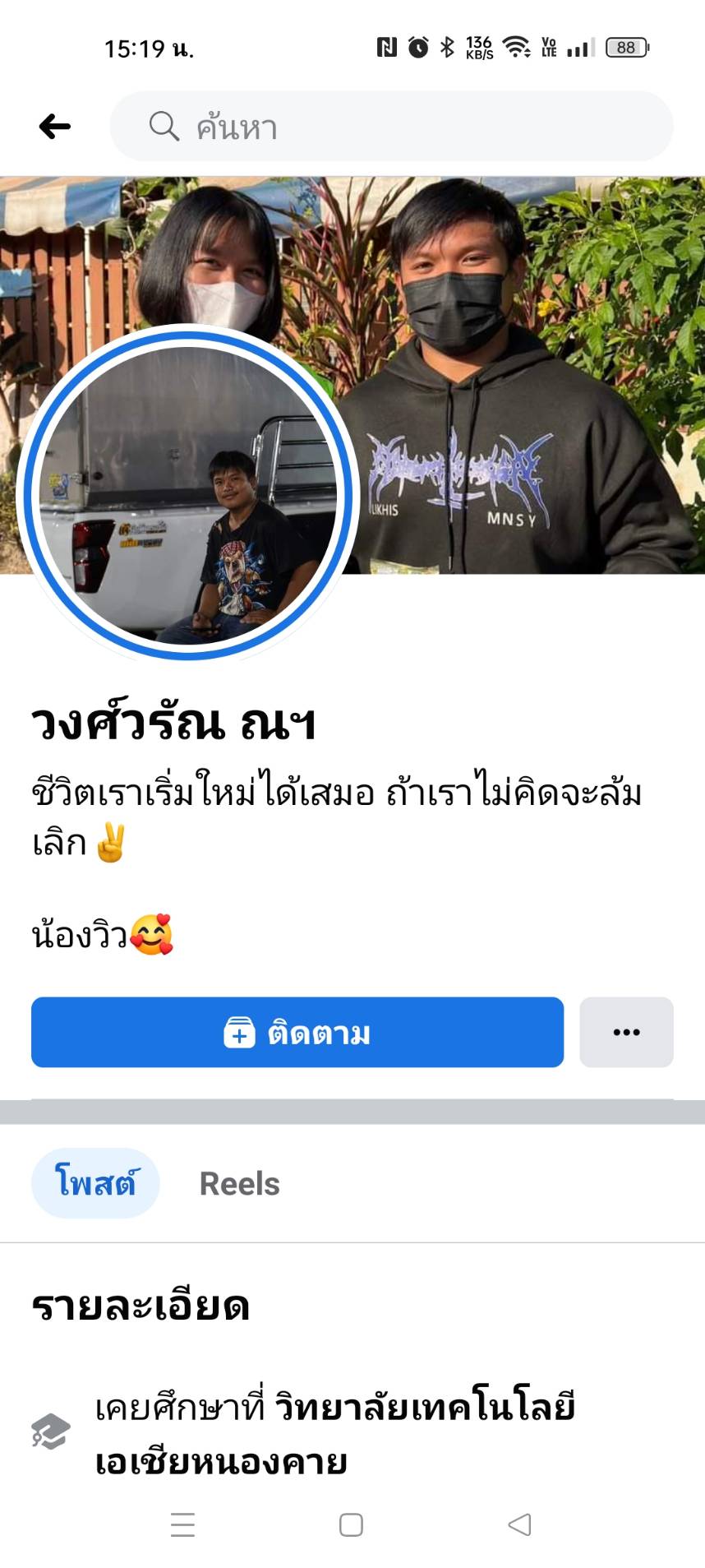Switch to the โพสต์ tab
This screenshot has width=705, height=1568.
pos(95,1183)
